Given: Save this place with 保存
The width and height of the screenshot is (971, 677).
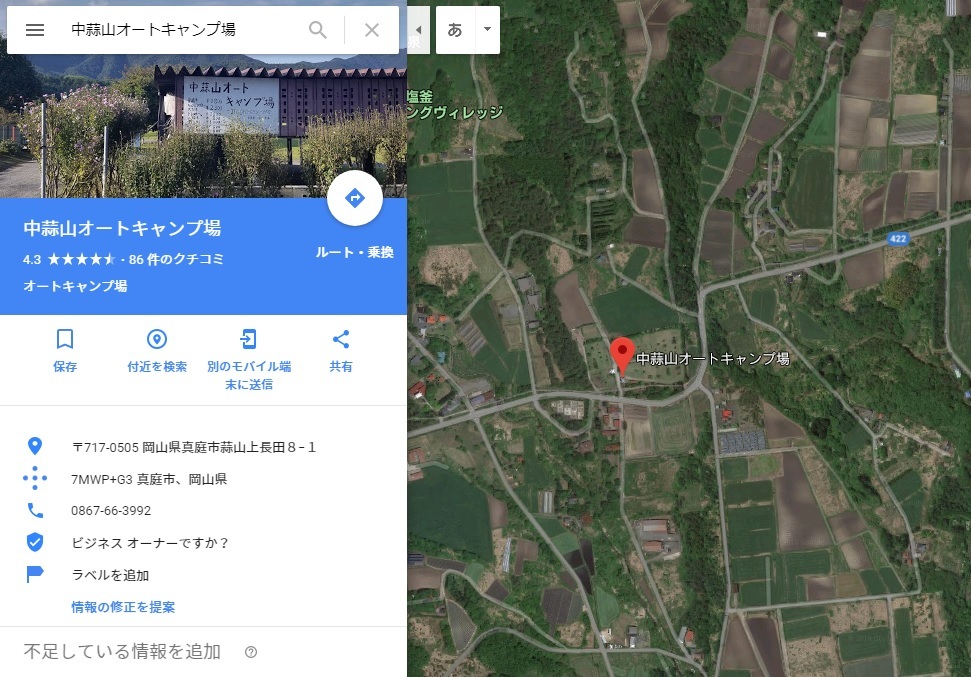Looking at the screenshot, I should pyautogui.click(x=65, y=350).
